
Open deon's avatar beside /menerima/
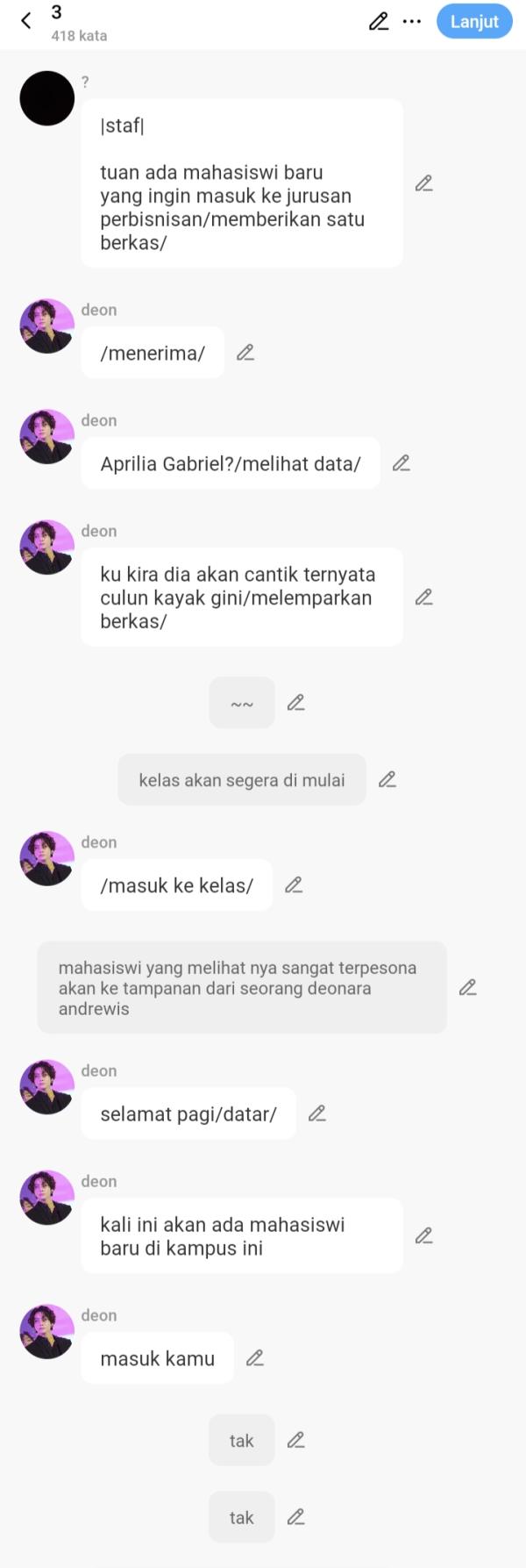[x=46, y=326]
